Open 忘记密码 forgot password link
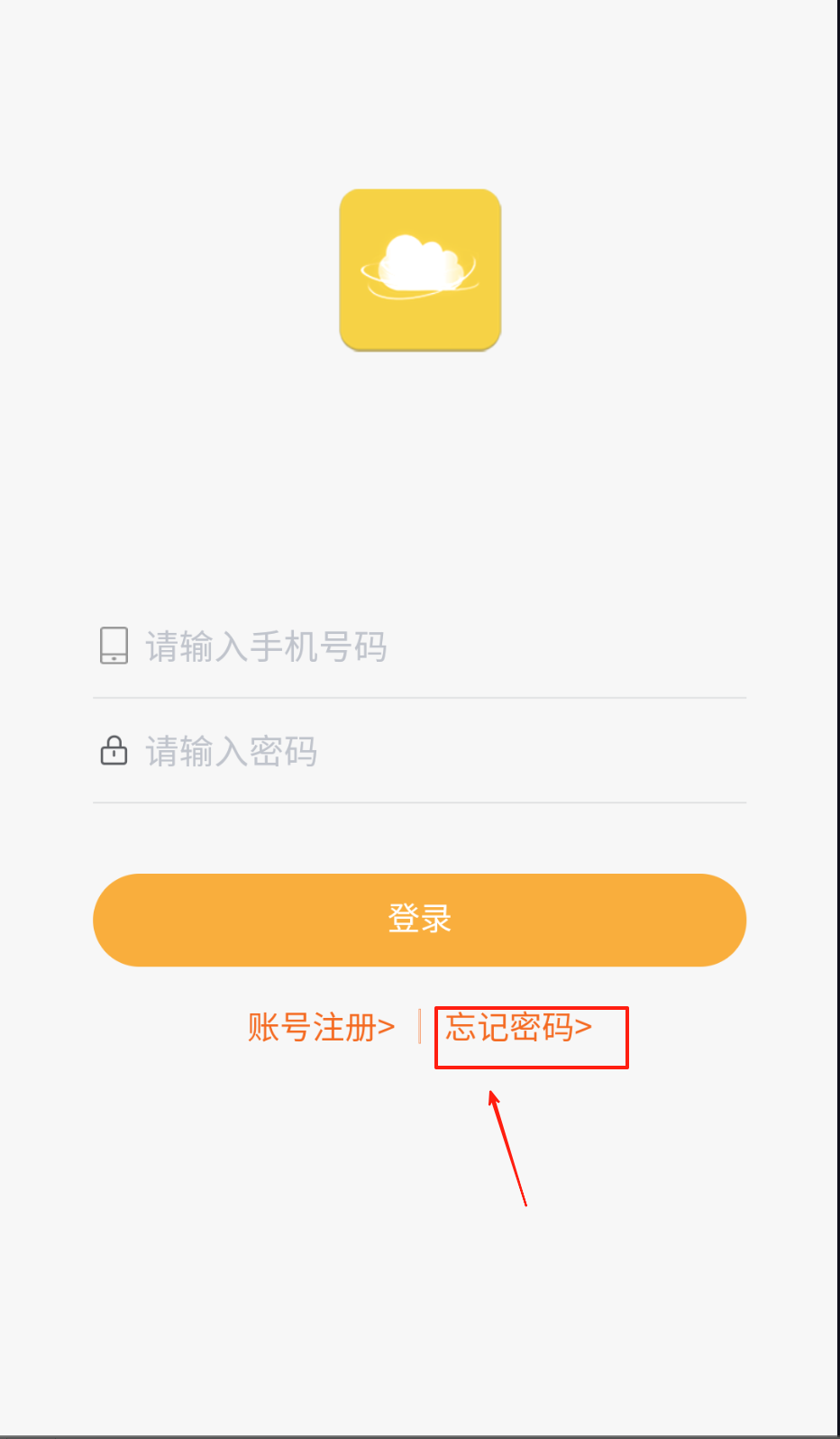Screen dimensions: 840x1439 click(518, 1027)
